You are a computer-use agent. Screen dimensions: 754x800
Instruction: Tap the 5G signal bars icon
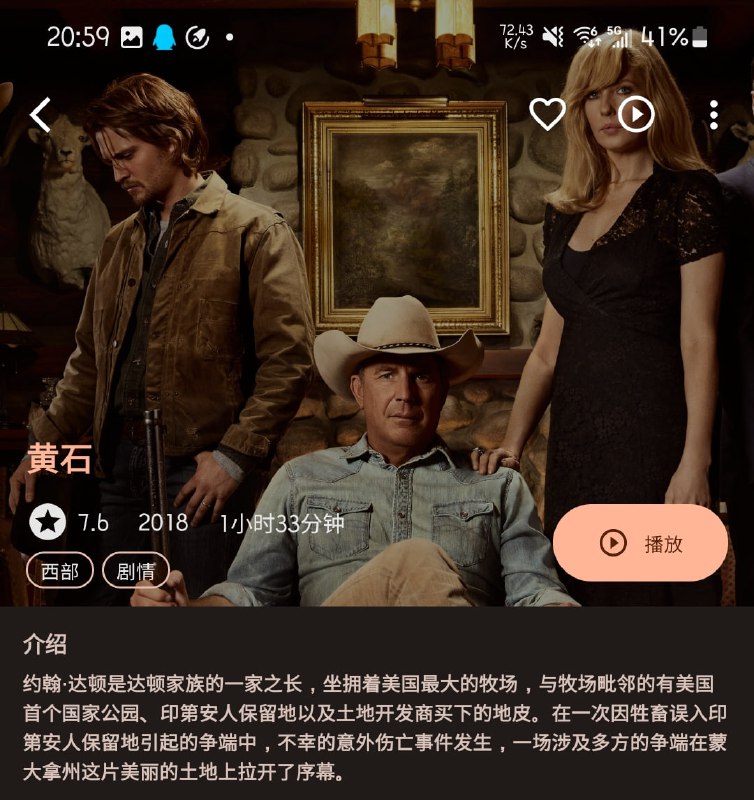point(622,36)
